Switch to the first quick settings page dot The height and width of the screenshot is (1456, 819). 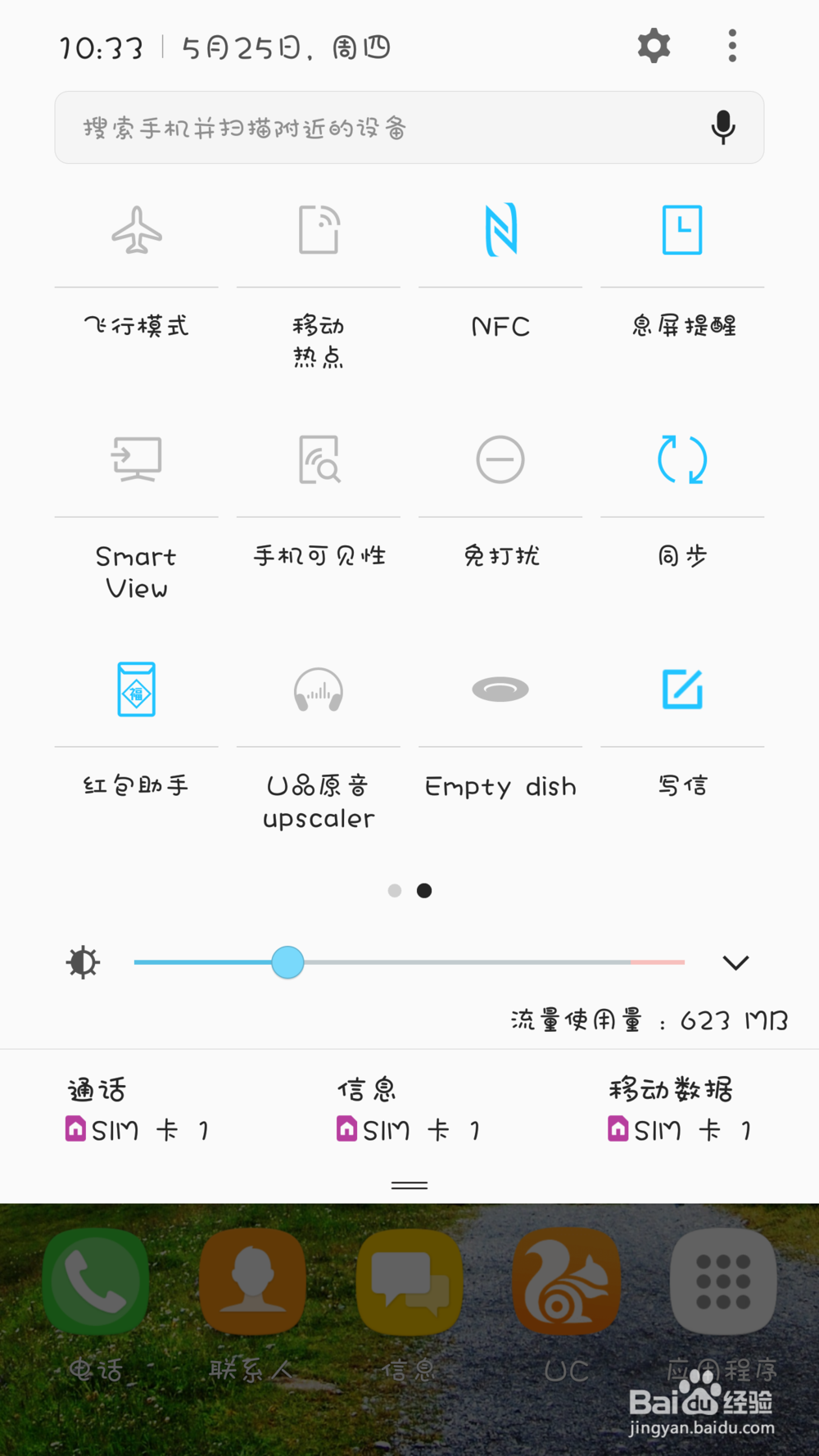[x=395, y=890]
